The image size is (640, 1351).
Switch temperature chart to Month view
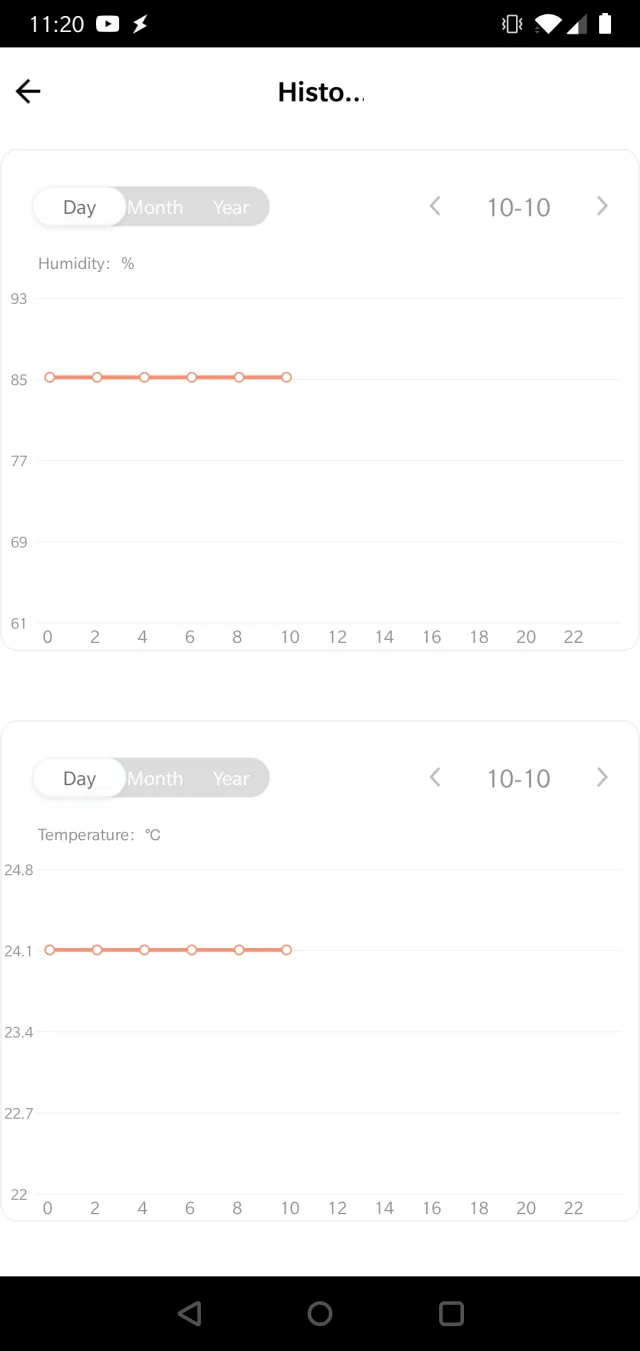point(155,778)
